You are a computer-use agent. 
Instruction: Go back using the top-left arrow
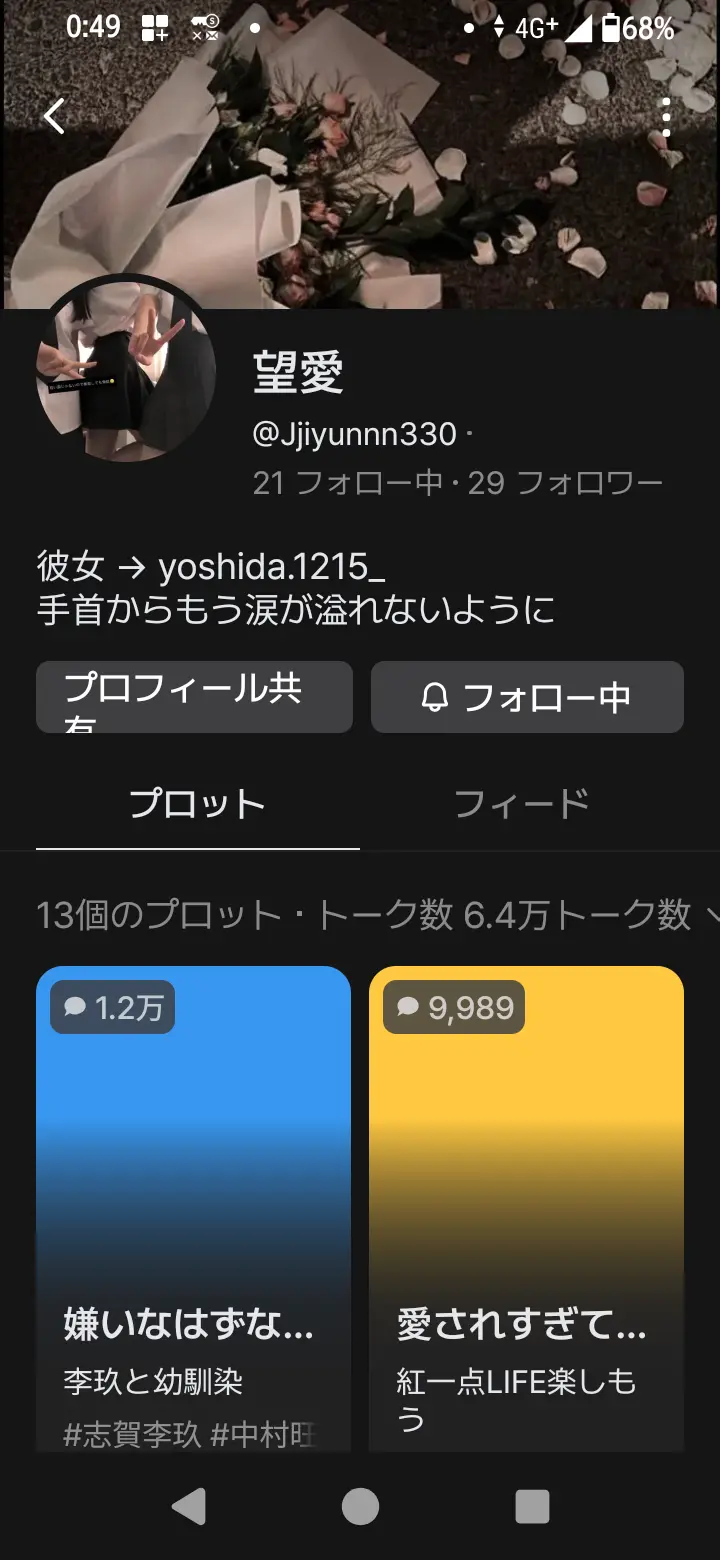[x=55, y=117]
